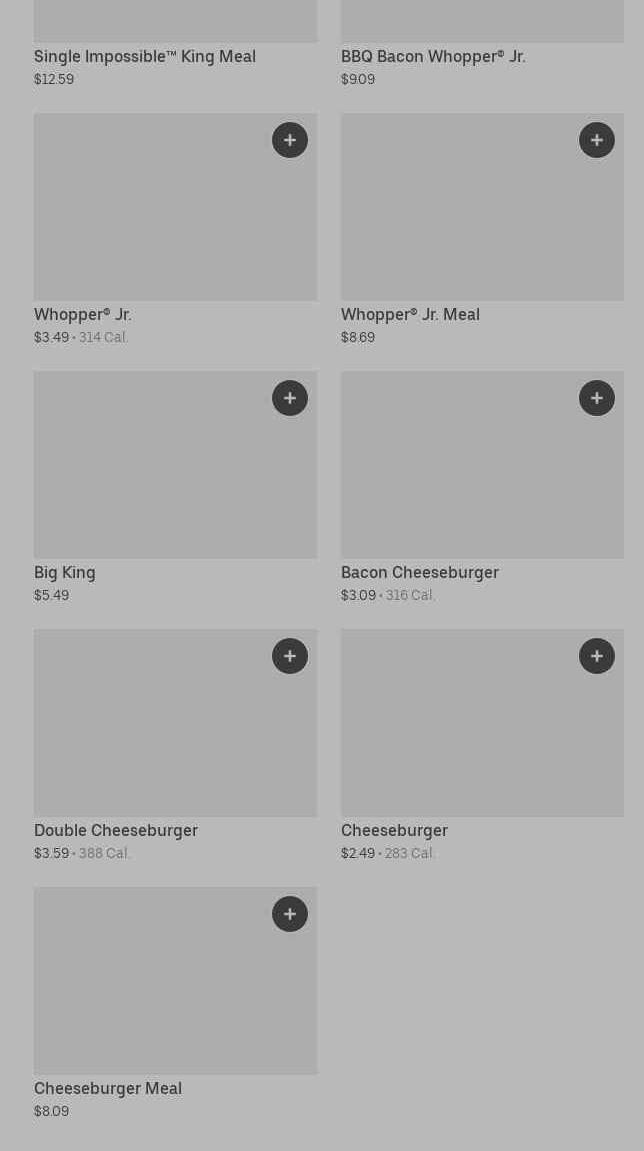Add Whopper Jr. Meal using plus icon
644x1151 pixels.
tap(597, 140)
